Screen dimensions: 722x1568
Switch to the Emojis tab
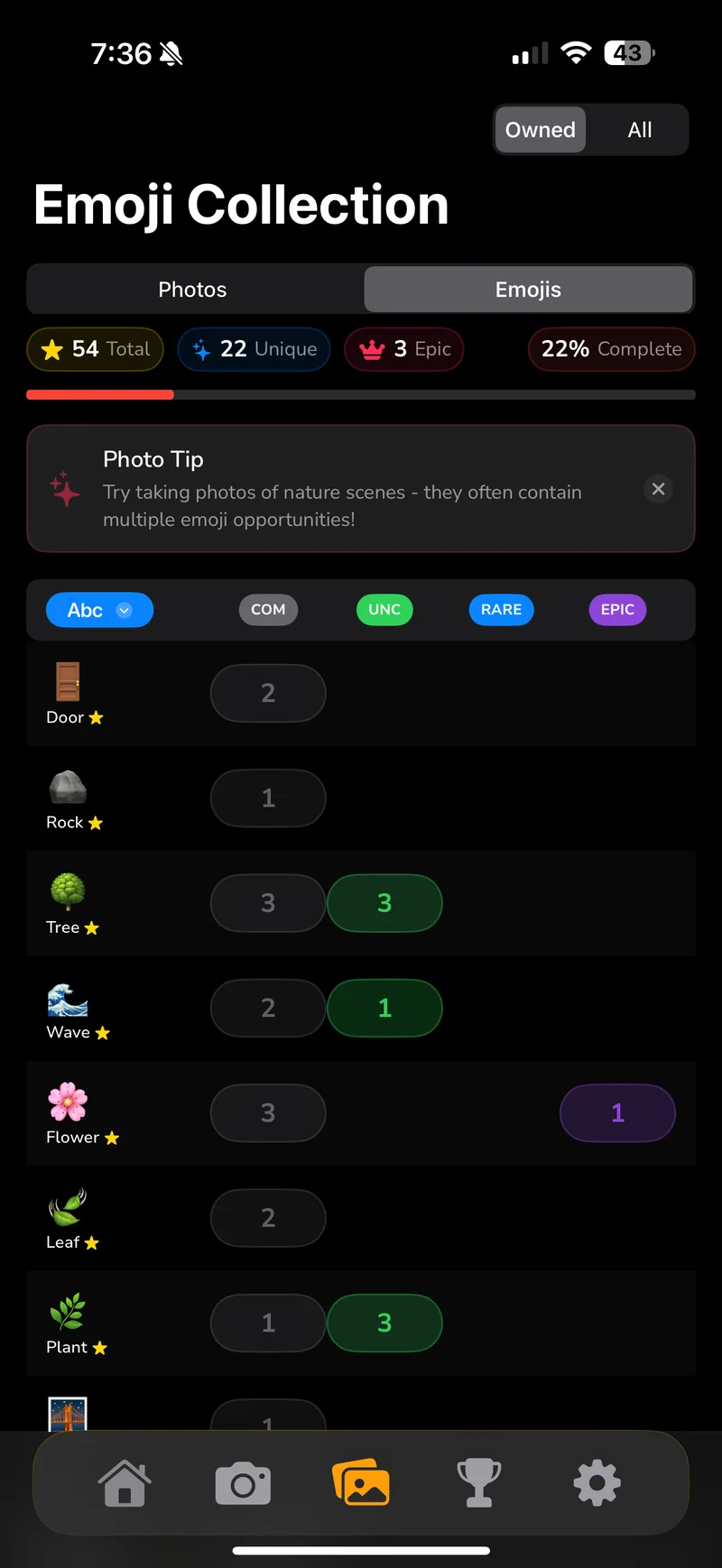528,289
